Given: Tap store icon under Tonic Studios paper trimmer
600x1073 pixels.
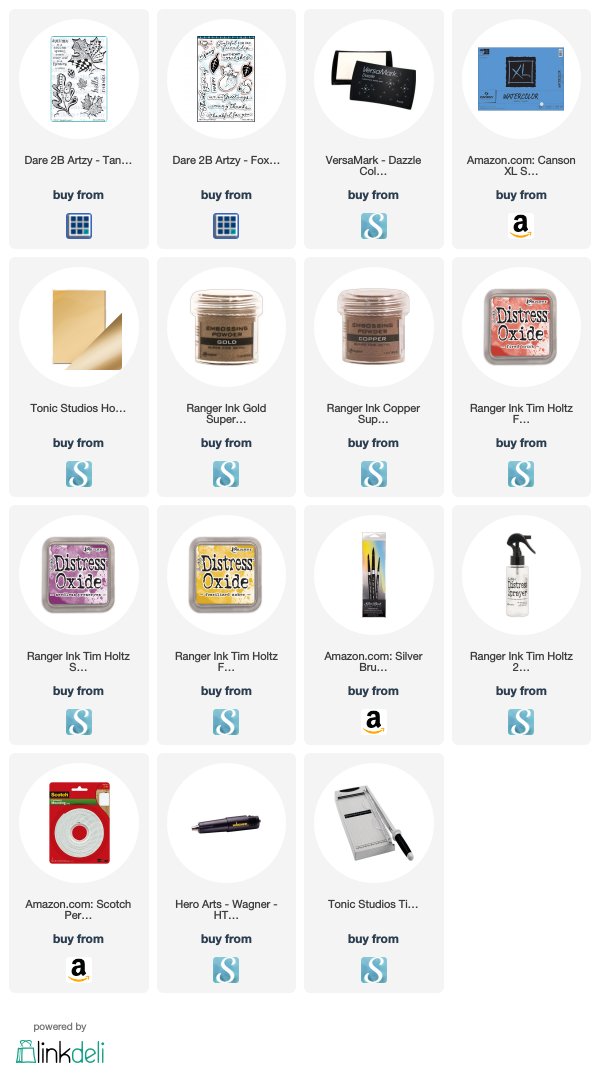Looking at the screenshot, I should coord(374,970).
